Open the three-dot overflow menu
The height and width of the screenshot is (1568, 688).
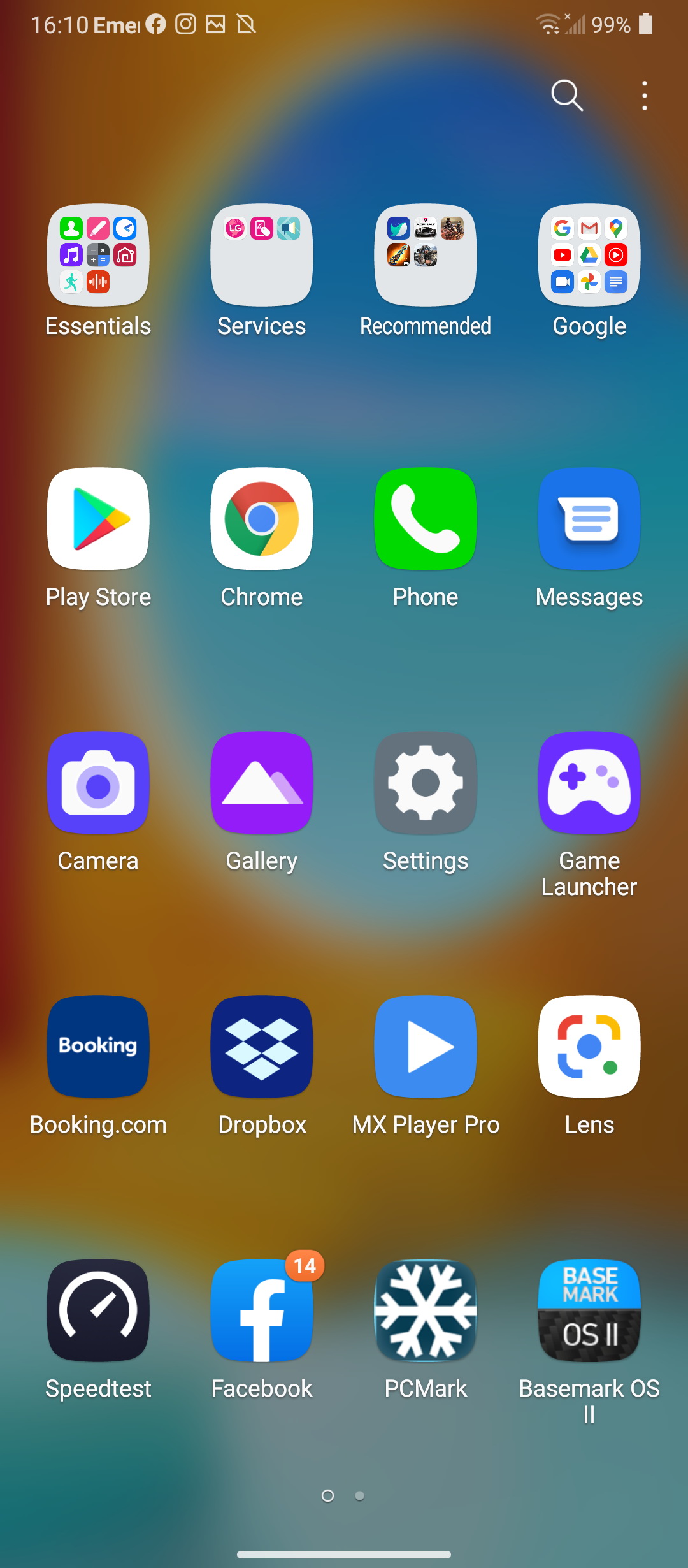coord(645,96)
